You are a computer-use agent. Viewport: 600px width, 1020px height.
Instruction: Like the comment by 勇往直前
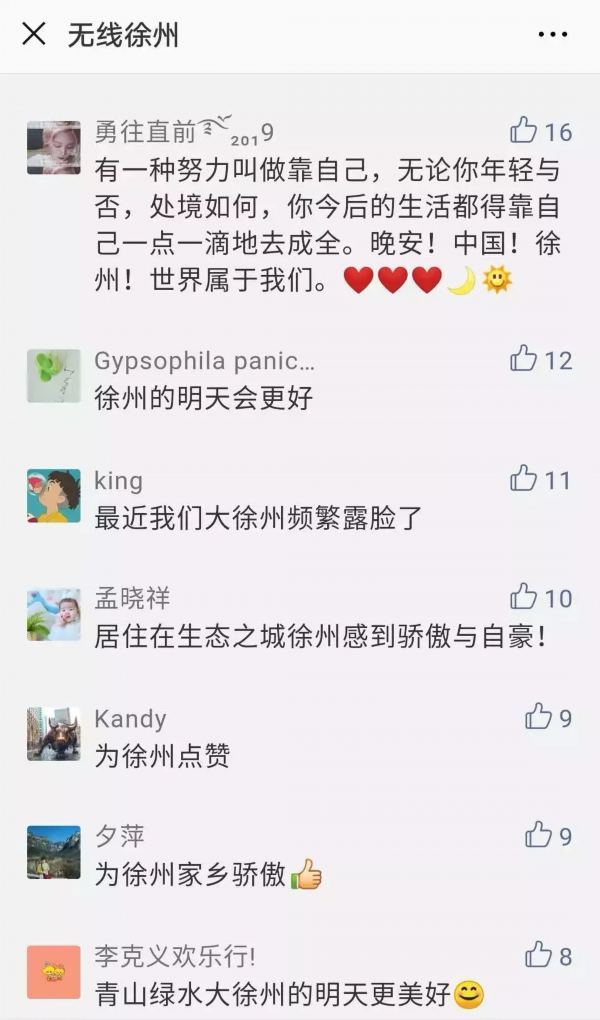click(x=524, y=130)
